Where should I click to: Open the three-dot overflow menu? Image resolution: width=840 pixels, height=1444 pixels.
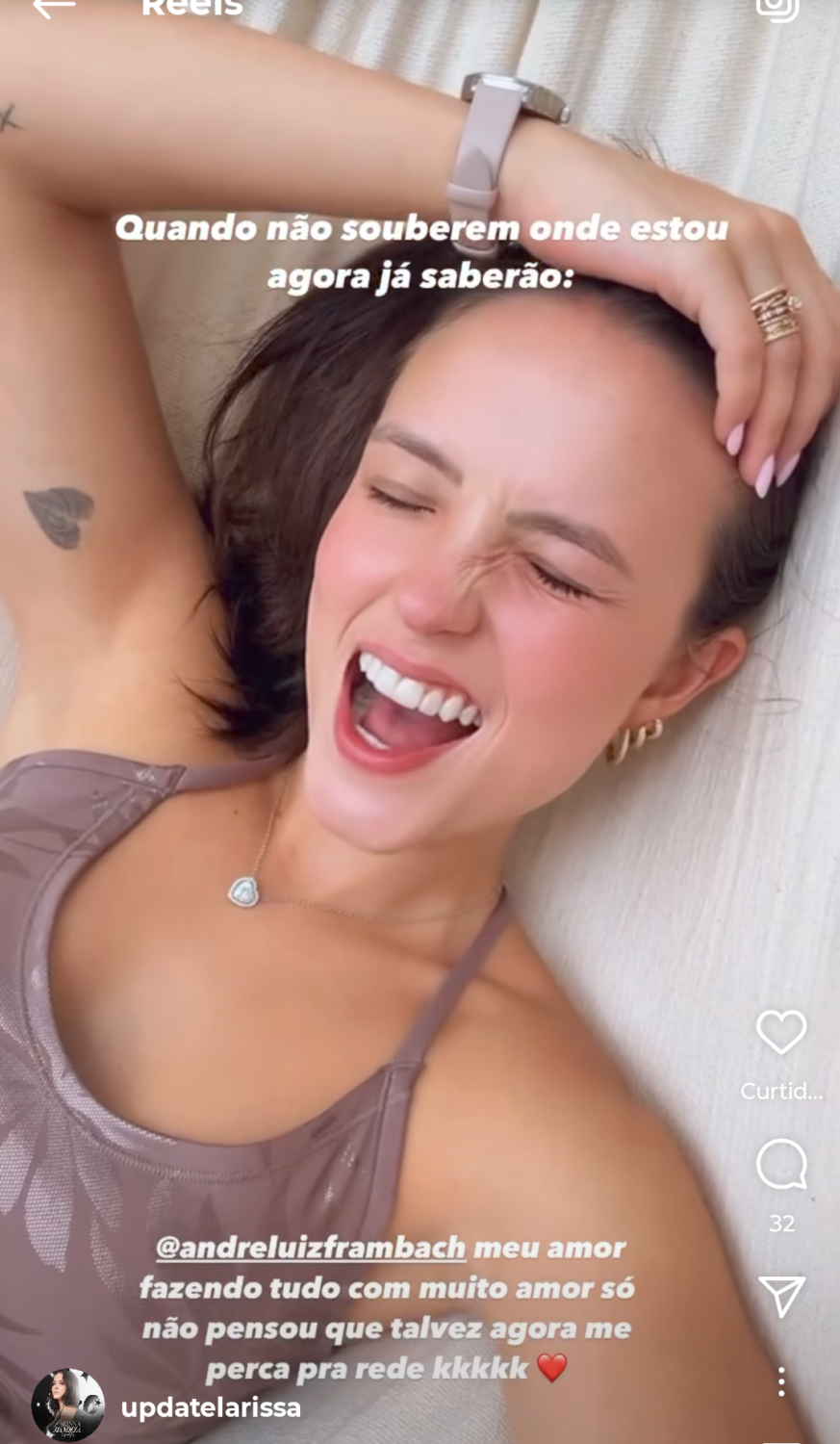[780, 1381]
